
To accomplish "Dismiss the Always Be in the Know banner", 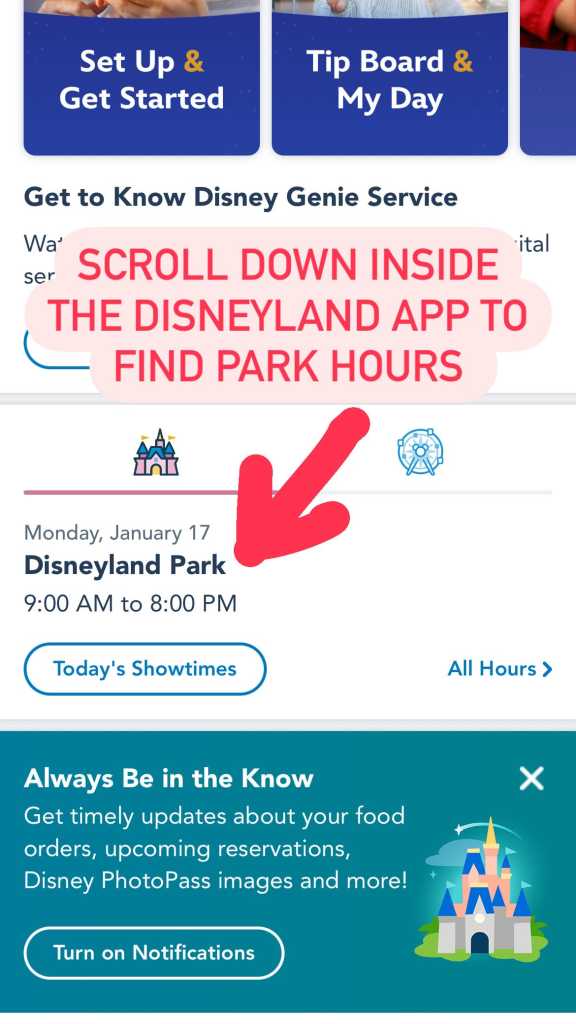I will (532, 778).
